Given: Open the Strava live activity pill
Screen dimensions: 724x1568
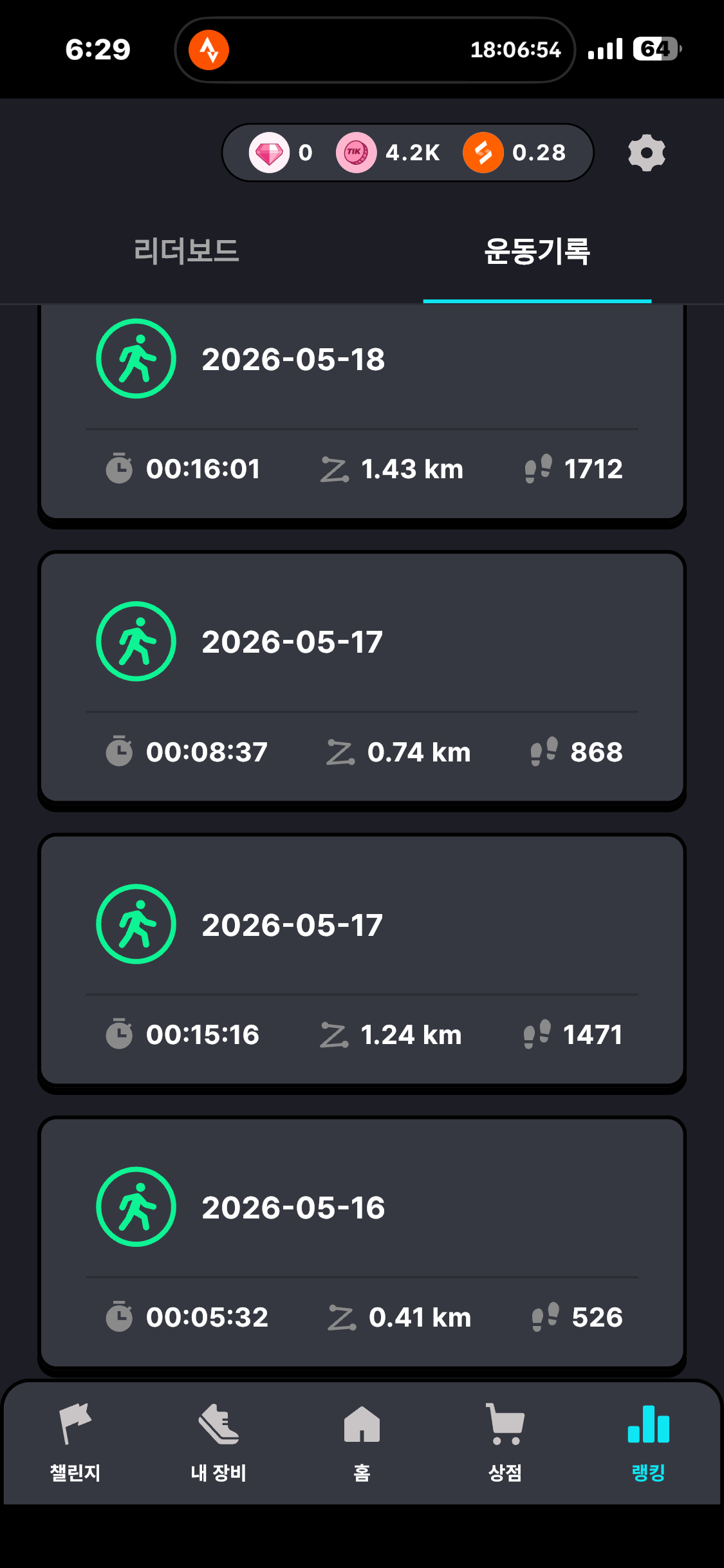Looking at the screenshot, I should [x=375, y=50].
